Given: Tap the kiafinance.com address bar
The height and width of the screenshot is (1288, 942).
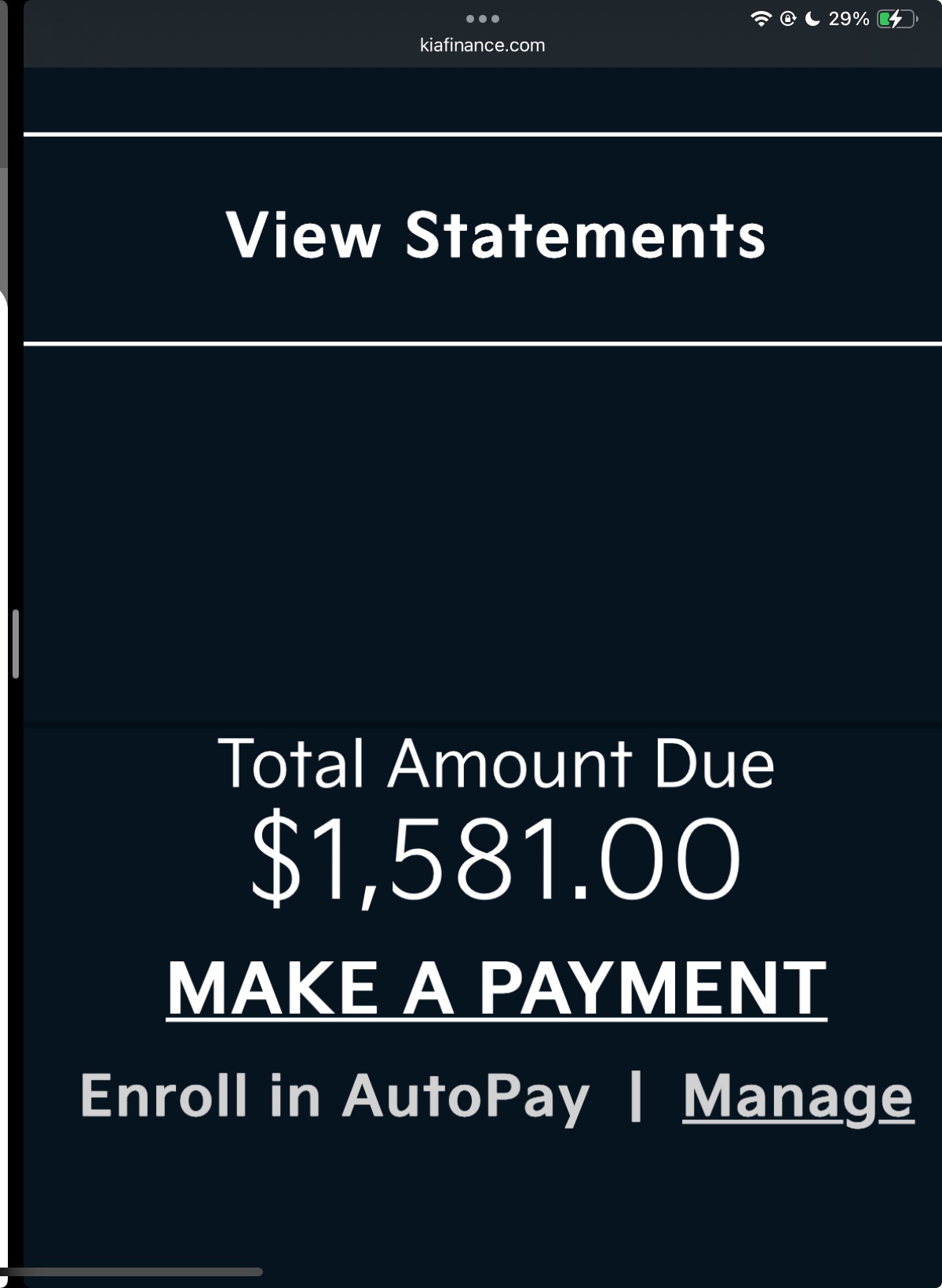Looking at the screenshot, I should pyautogui.click(x=482, y=46).
